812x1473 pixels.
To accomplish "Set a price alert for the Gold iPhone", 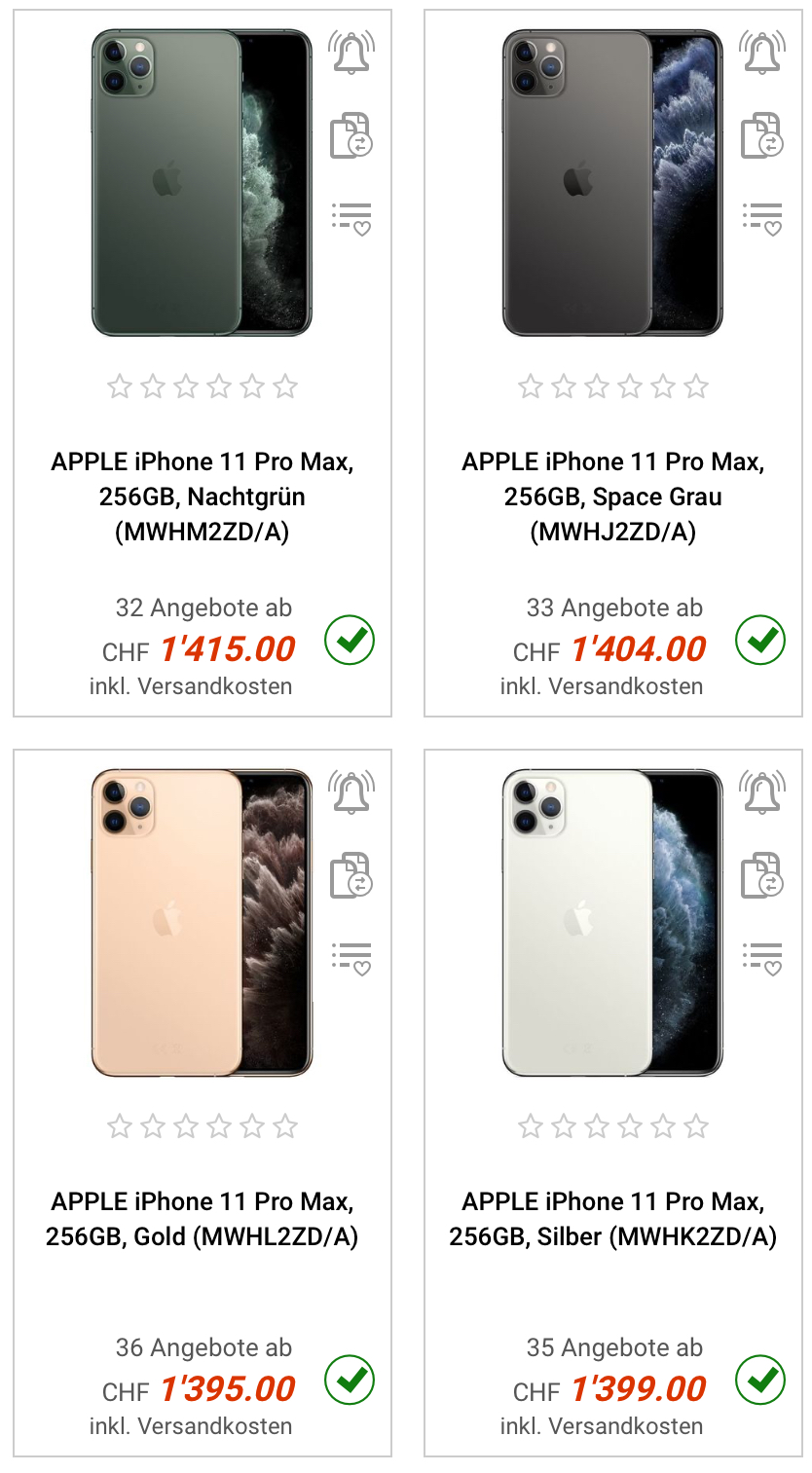I will click(x=351, y=792).
